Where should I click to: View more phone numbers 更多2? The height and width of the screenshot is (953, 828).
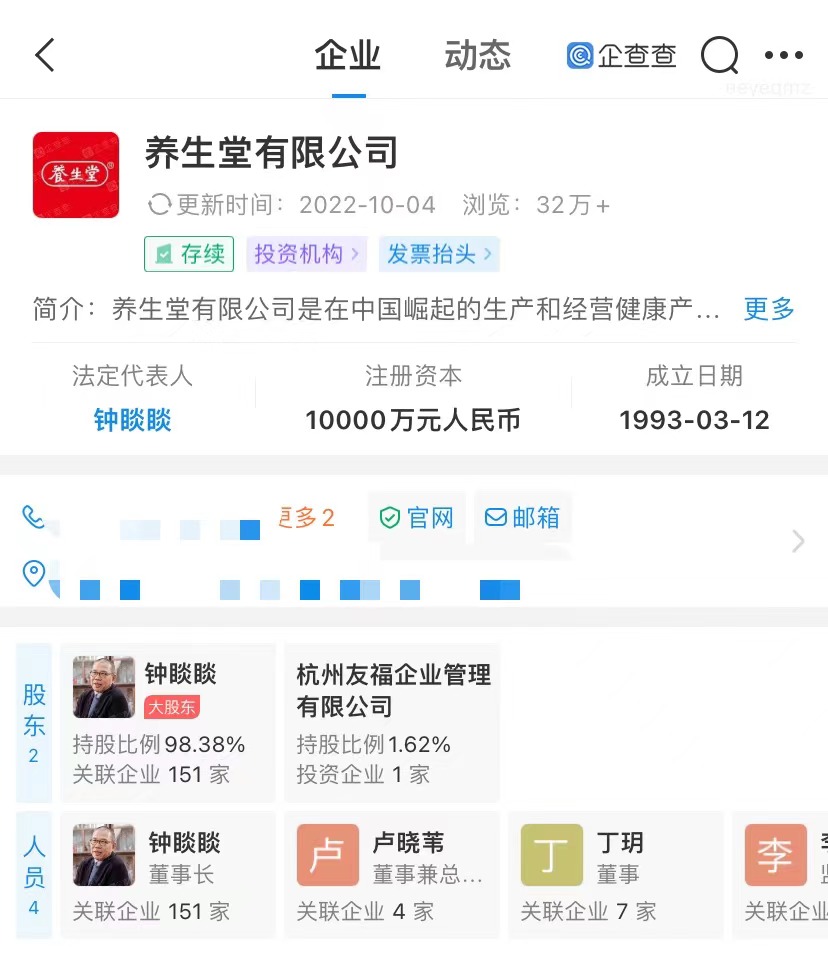306,517
